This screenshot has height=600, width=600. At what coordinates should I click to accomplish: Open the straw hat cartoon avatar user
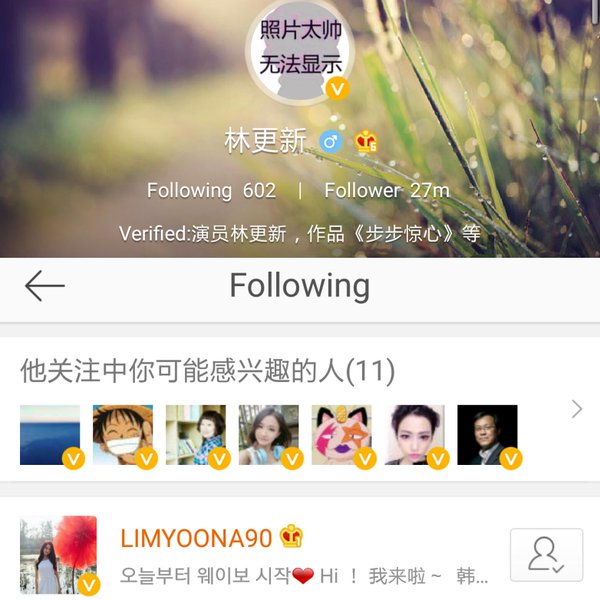point(123,435)
